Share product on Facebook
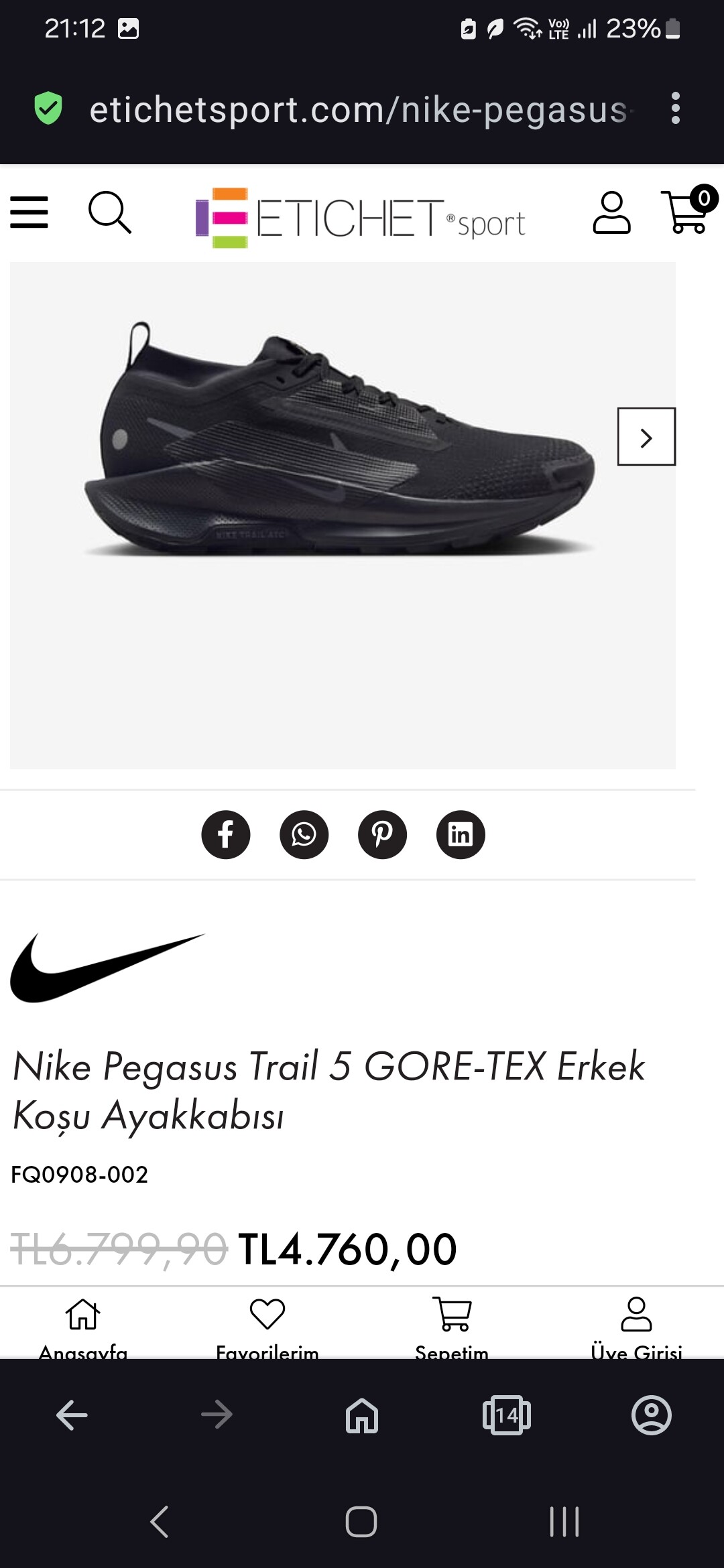This screenshot has height=1568, width=724. coord(226,834)
